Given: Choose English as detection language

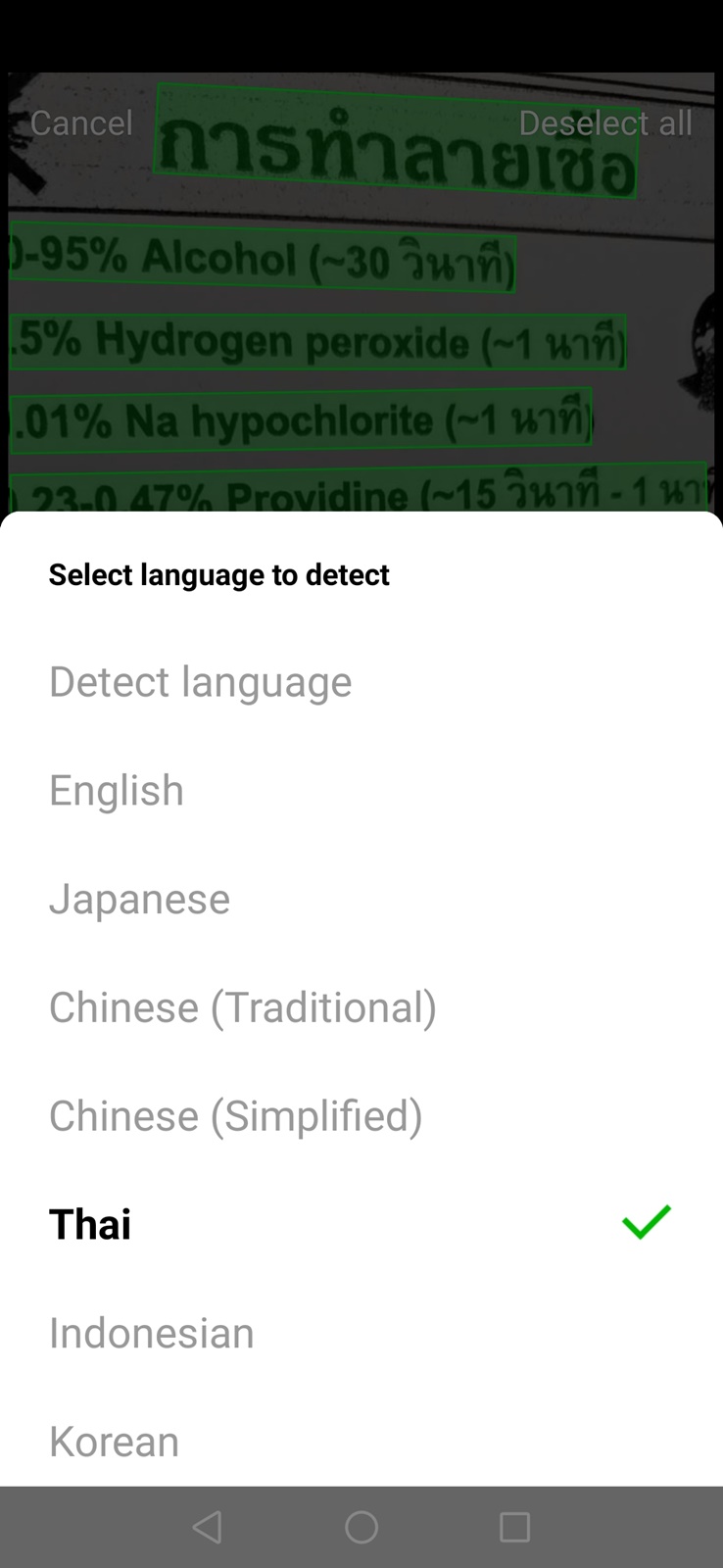Looking at the screenshot, I should tap(361, 791).
